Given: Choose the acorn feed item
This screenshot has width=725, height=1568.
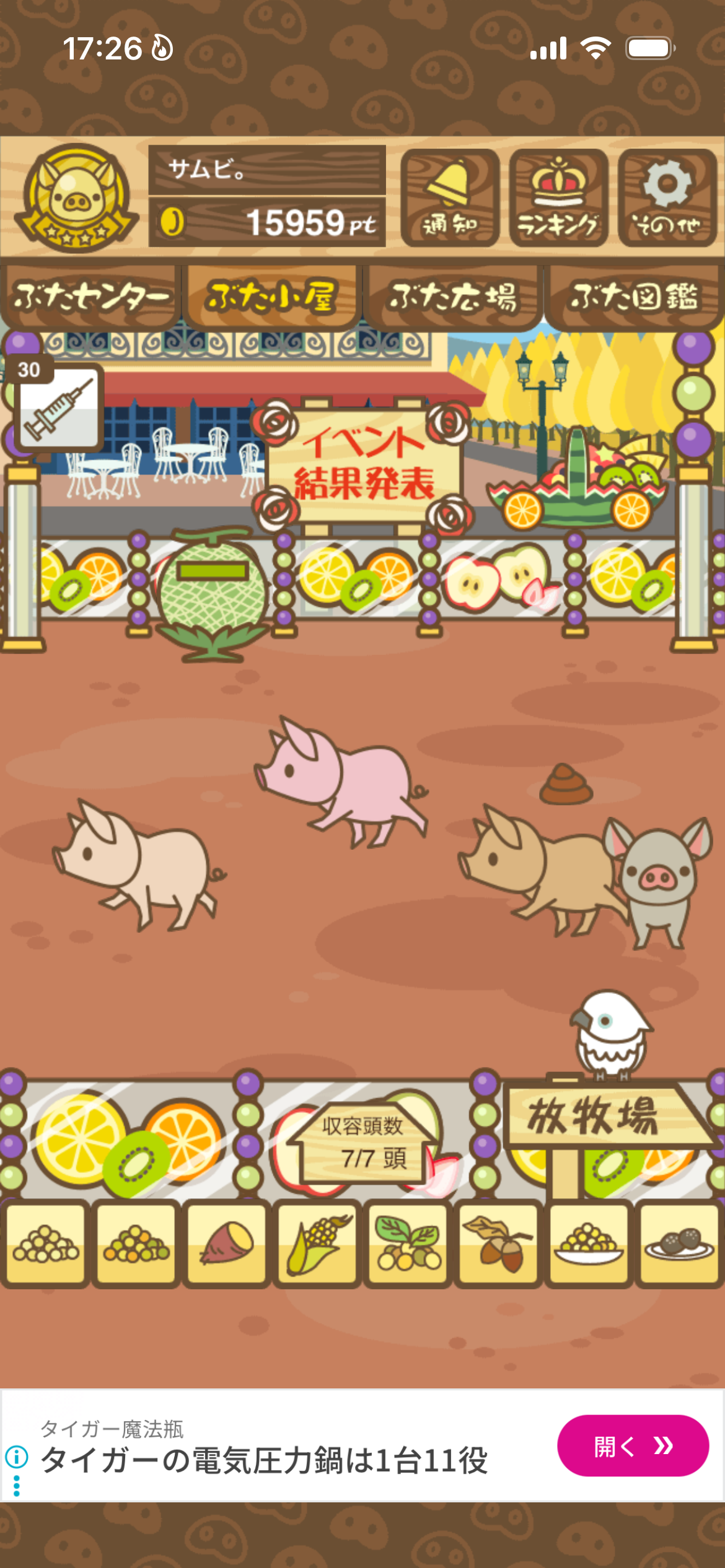Looking at the screenshot, I should [498, 1243].
